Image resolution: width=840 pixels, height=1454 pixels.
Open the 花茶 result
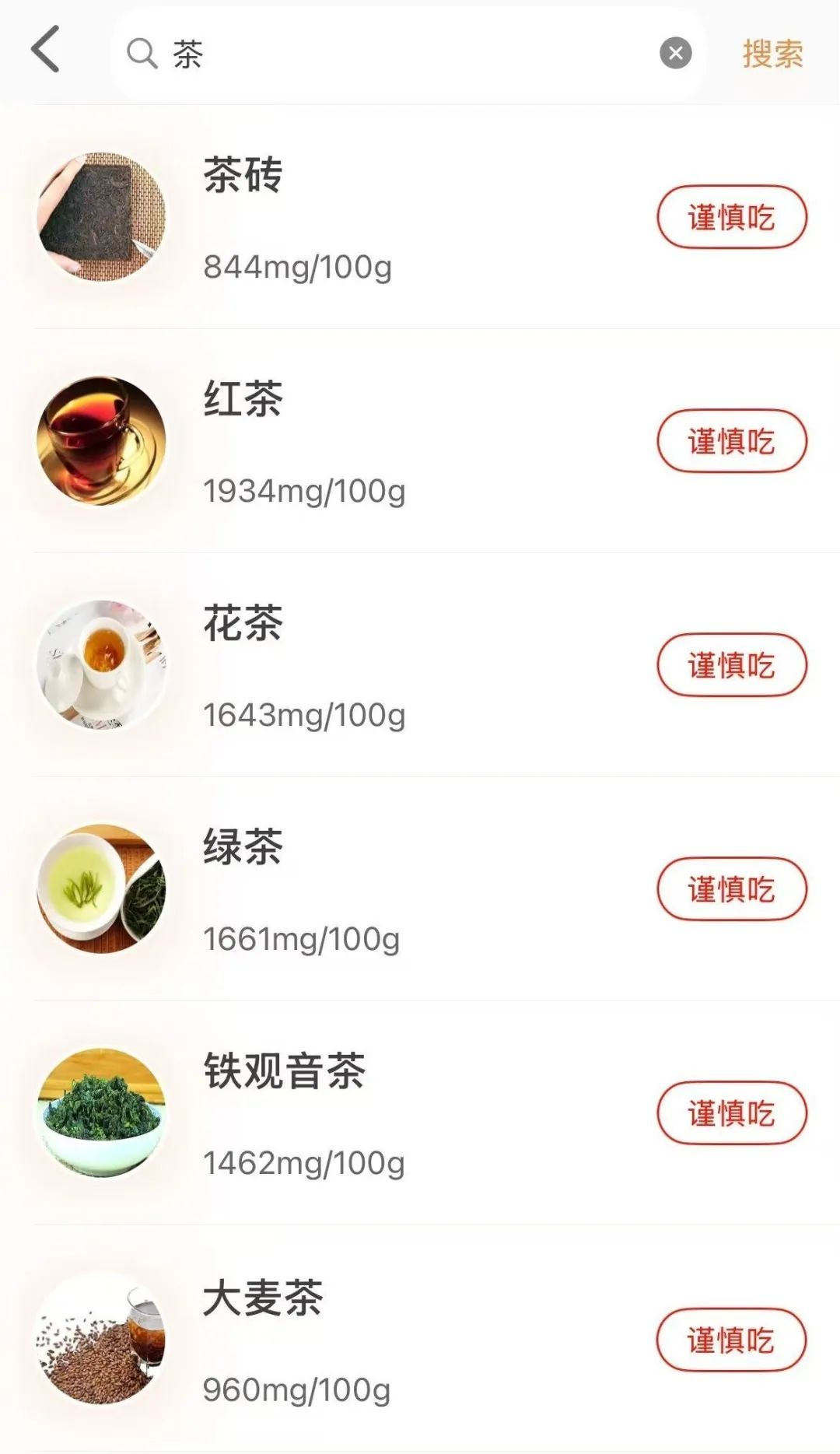point(420,665)
